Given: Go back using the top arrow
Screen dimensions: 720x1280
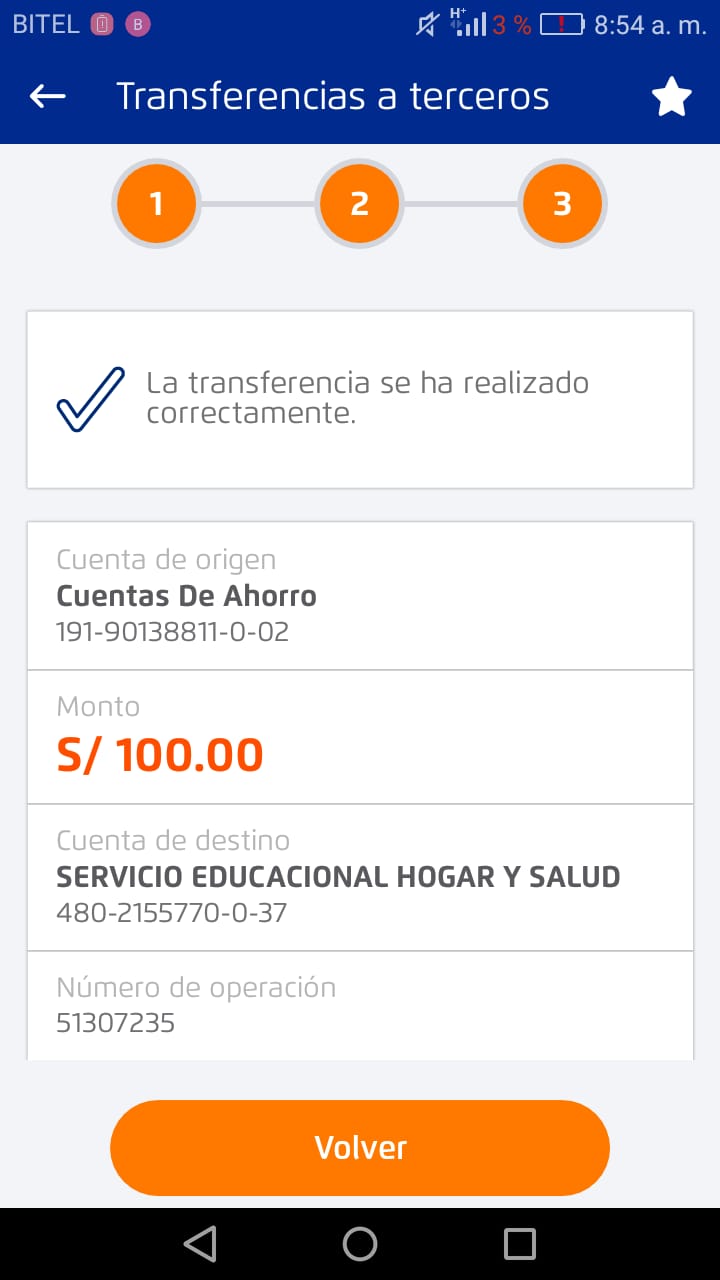Looking at the screenshot, I should (47, 96).
